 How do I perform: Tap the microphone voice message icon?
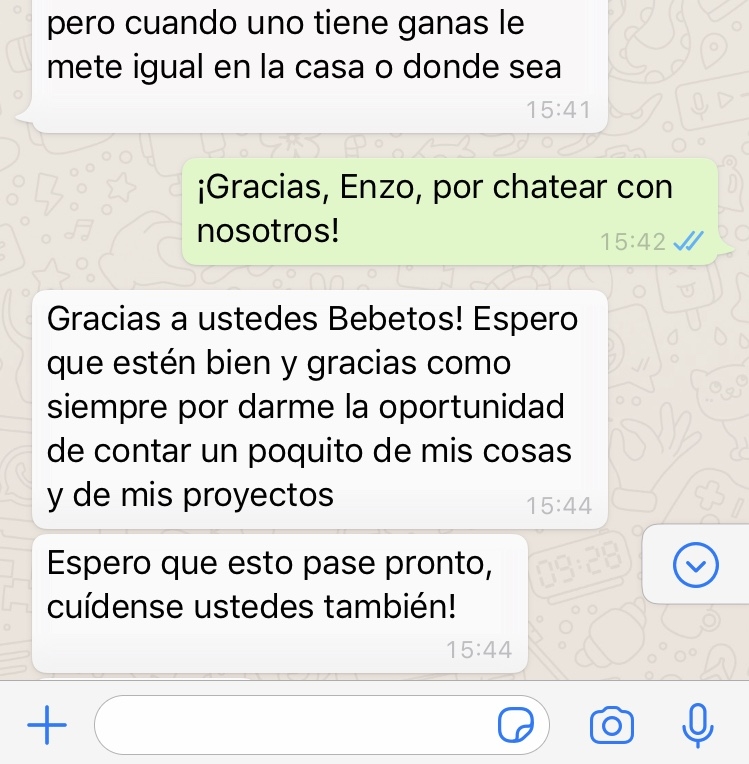(697, 725)
